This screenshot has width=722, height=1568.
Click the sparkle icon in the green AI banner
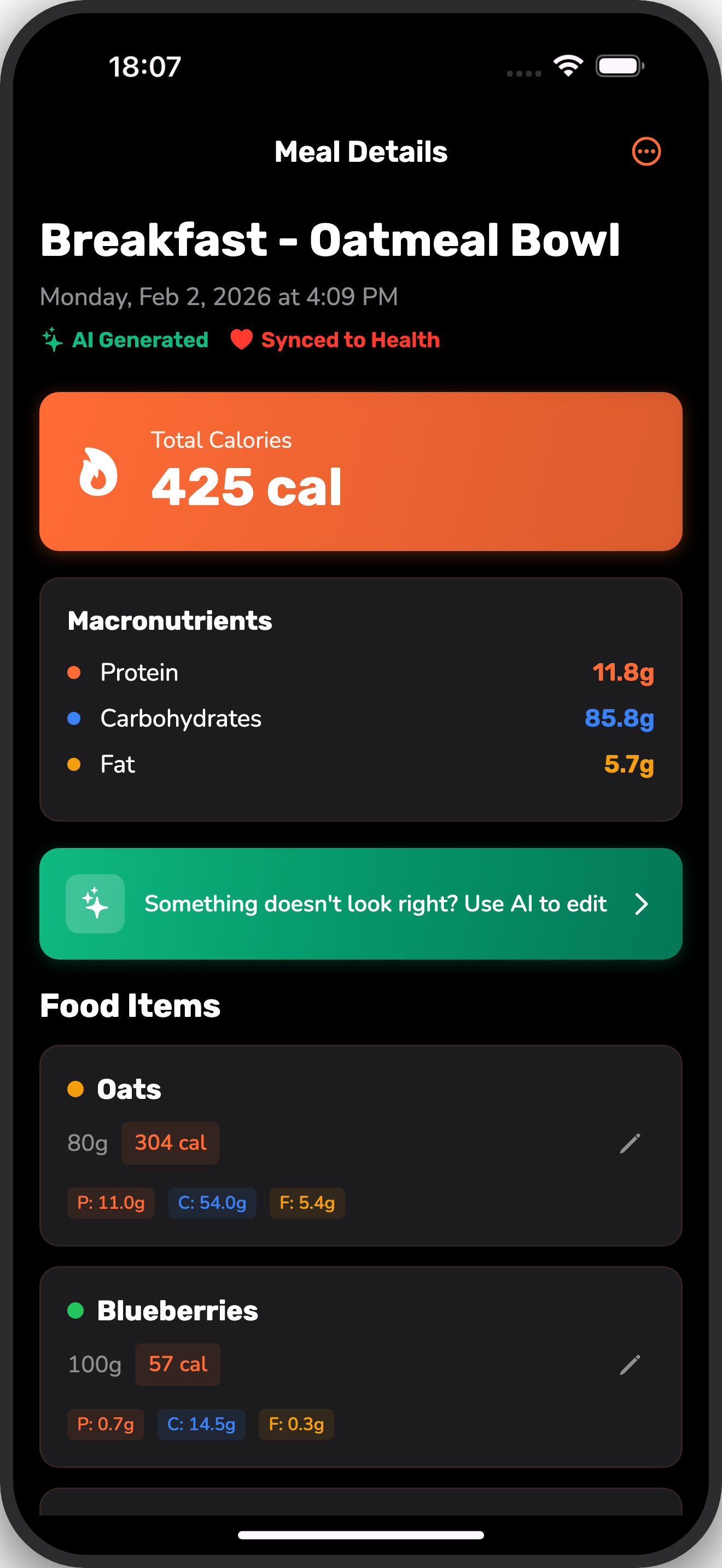click(95, 903)
